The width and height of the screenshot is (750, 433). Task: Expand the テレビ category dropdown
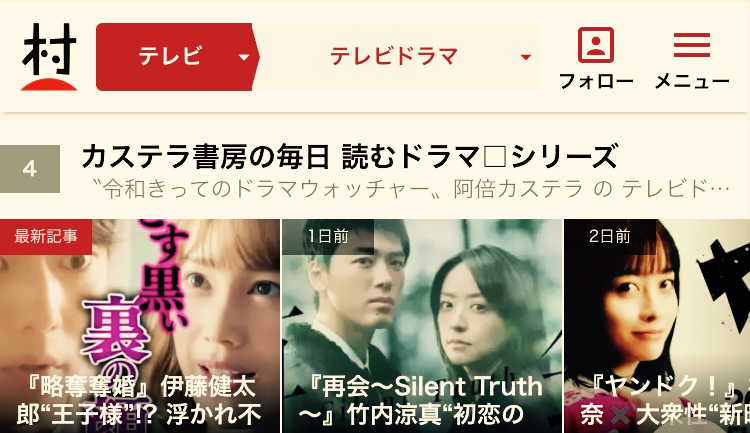point(177,56)
